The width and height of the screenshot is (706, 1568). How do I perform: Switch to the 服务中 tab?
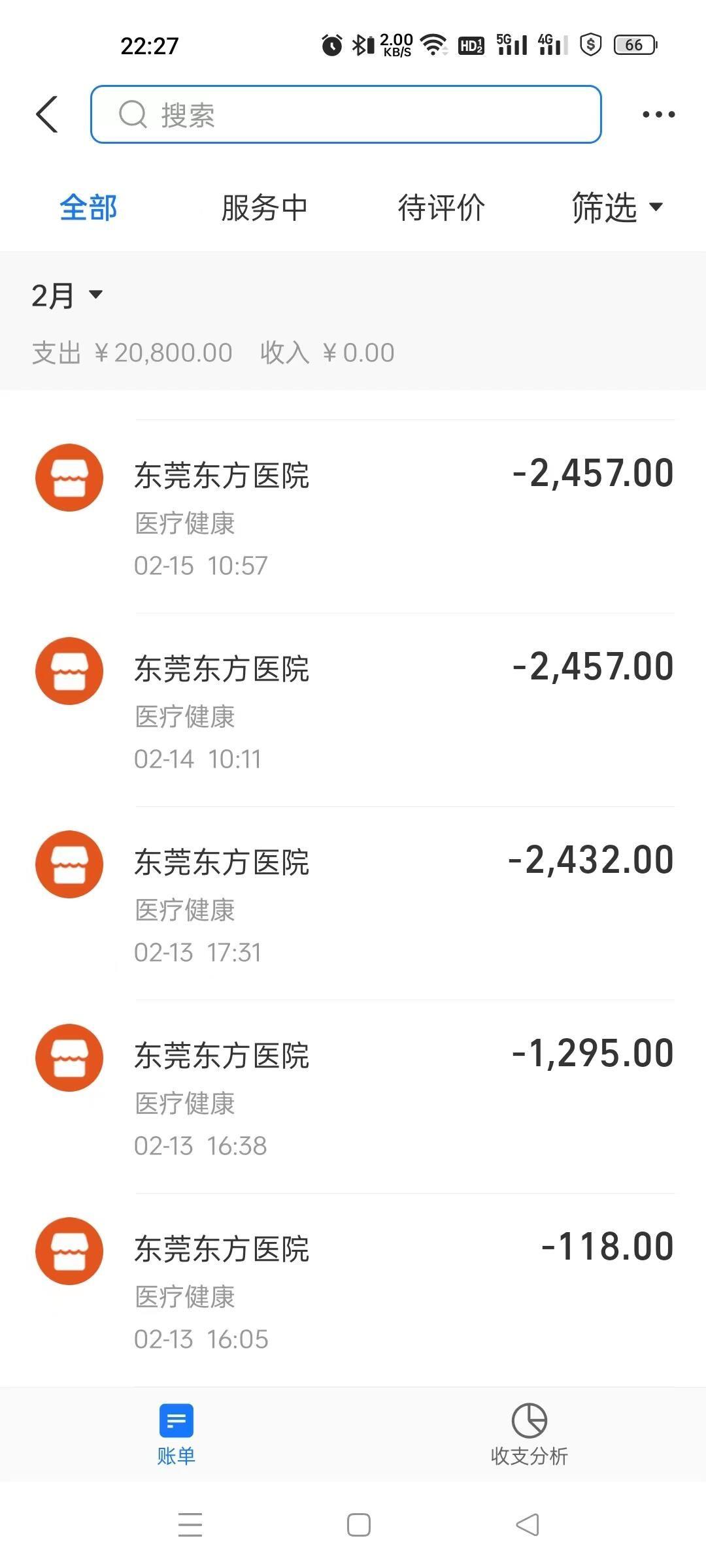point(264,208)
